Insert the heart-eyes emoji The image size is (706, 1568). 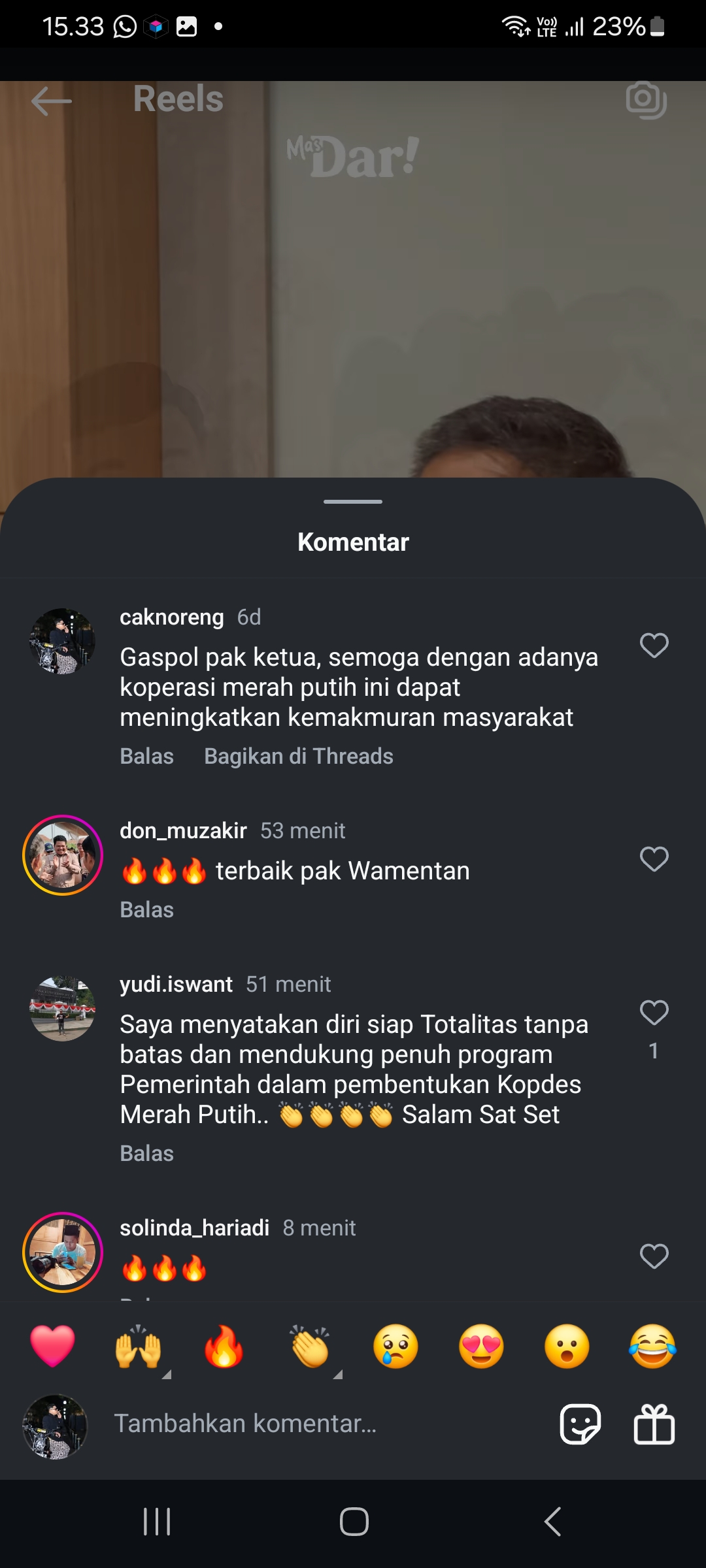481,1347
